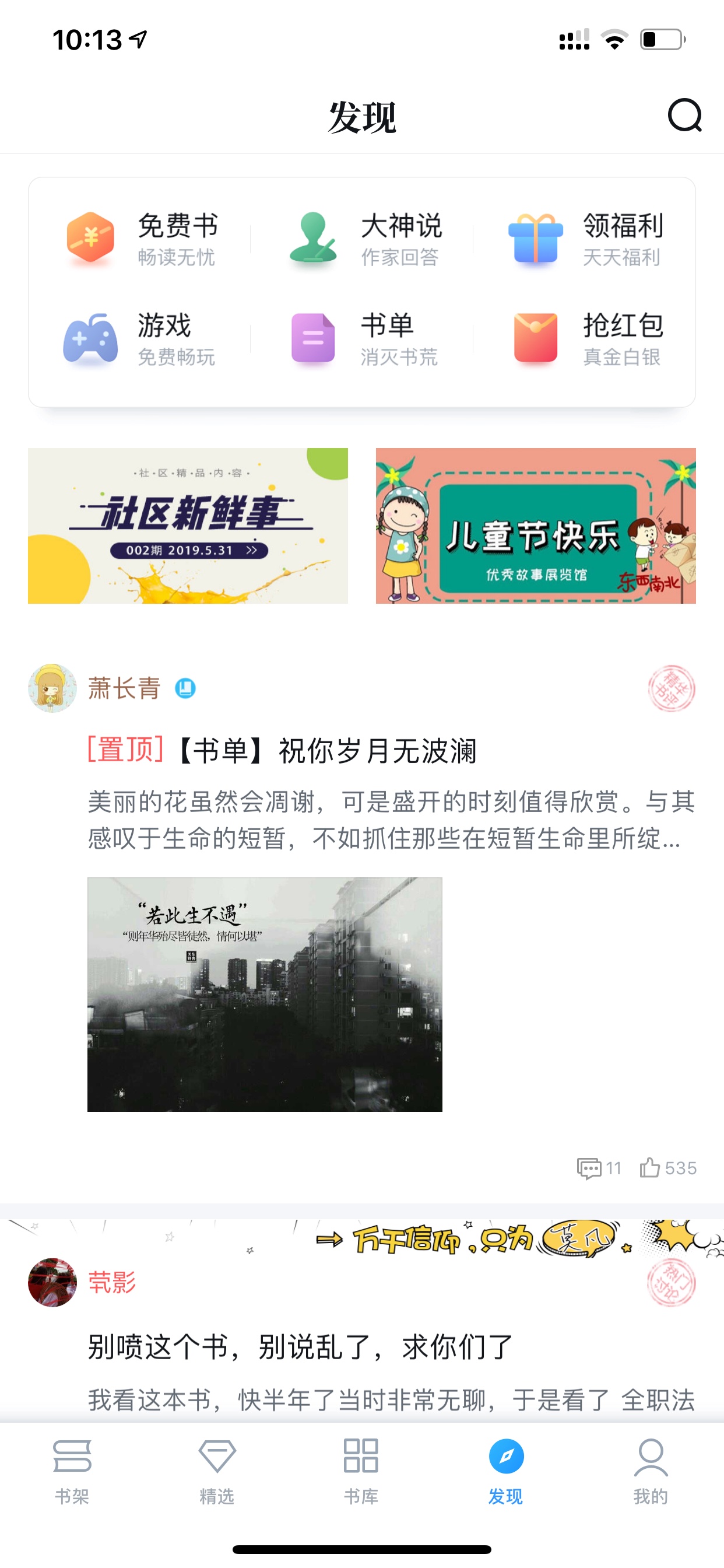The height and width of the screenshot is (1568, 724).
Task: Switch to the 精选 featured tab
Action: [x=217, y=1471]
